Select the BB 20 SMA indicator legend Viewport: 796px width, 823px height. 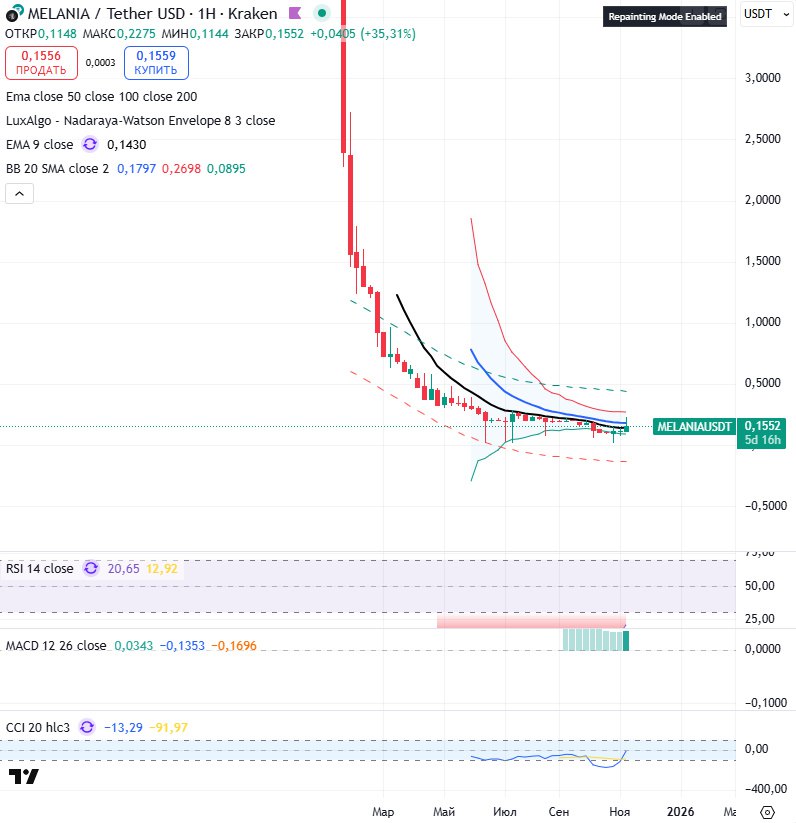coord(57,169)
